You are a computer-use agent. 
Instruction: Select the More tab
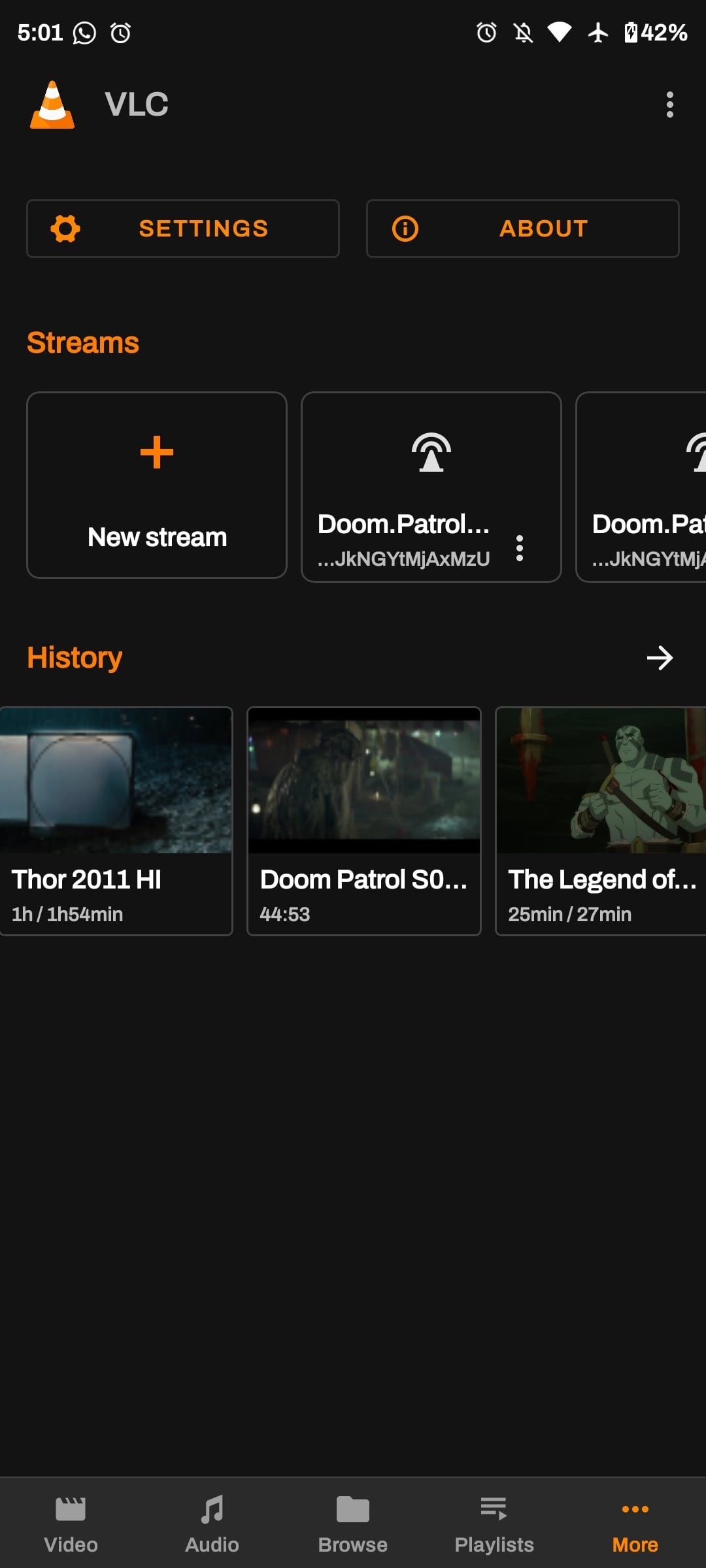[x=635, y=1524]
